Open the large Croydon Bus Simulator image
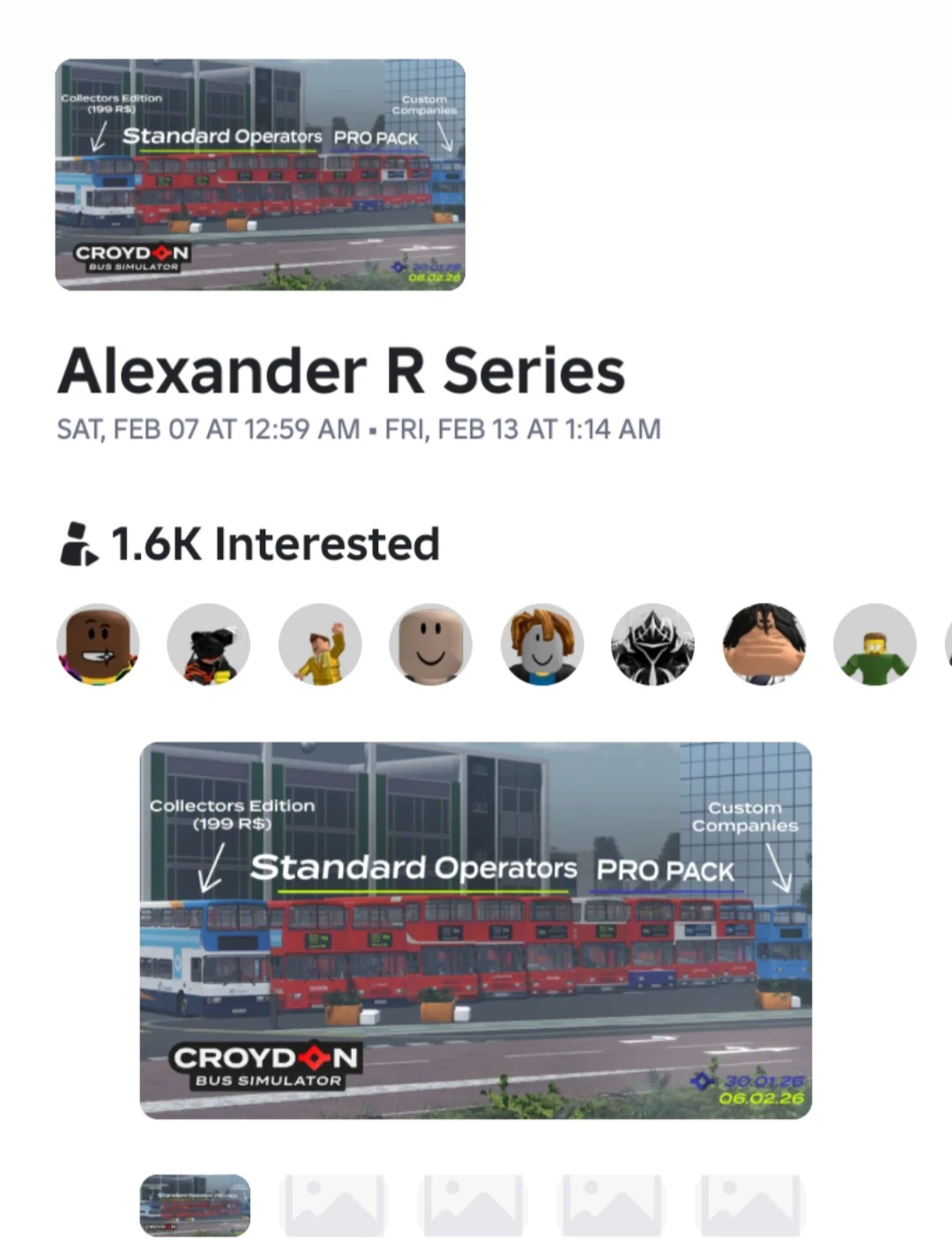The height and width of the screenshot is (1259, 952). point(475,930)
